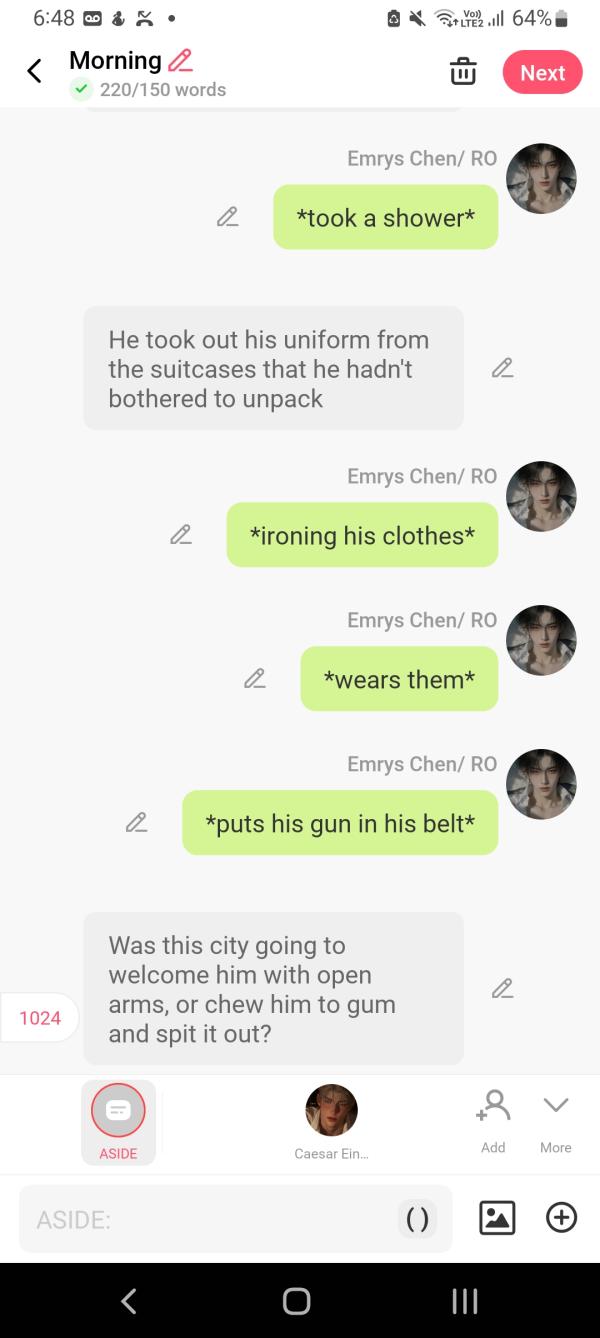600x1338 pixels.
Task: Edit the "*took a shower*" message
Action: click(x=228, y=217)
